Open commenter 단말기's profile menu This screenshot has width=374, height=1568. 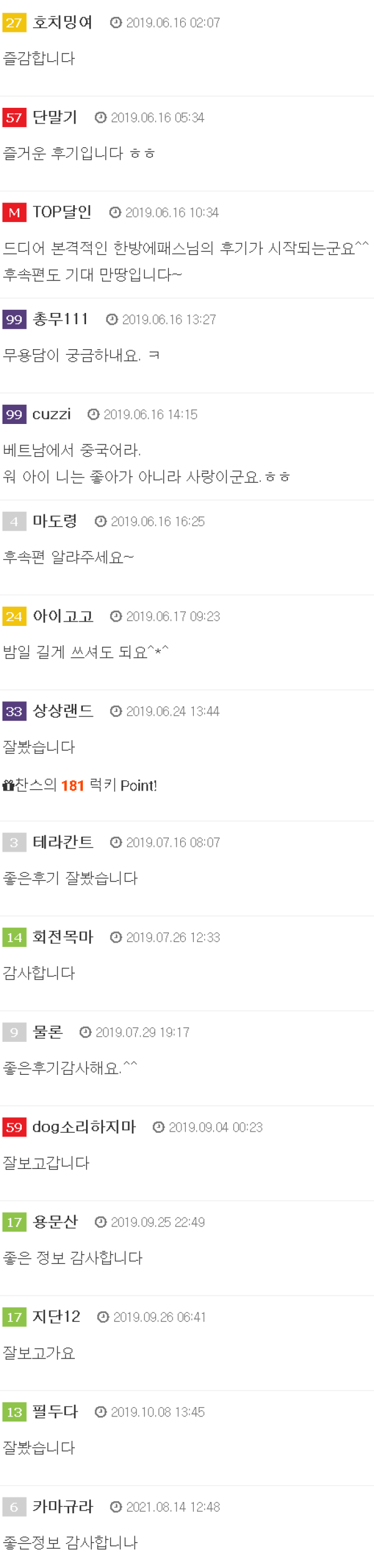[x=55, y=118]
